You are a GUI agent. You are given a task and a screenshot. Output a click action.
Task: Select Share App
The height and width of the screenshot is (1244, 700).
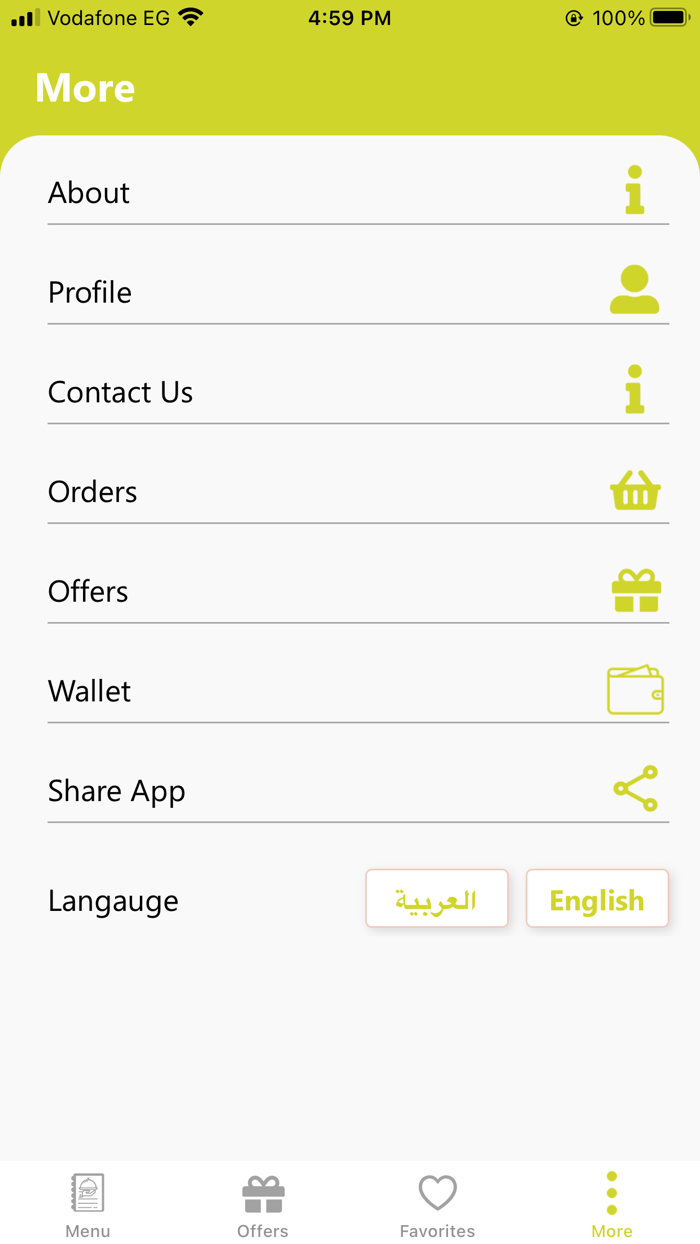pyautogui.click(x=357, y=791)
